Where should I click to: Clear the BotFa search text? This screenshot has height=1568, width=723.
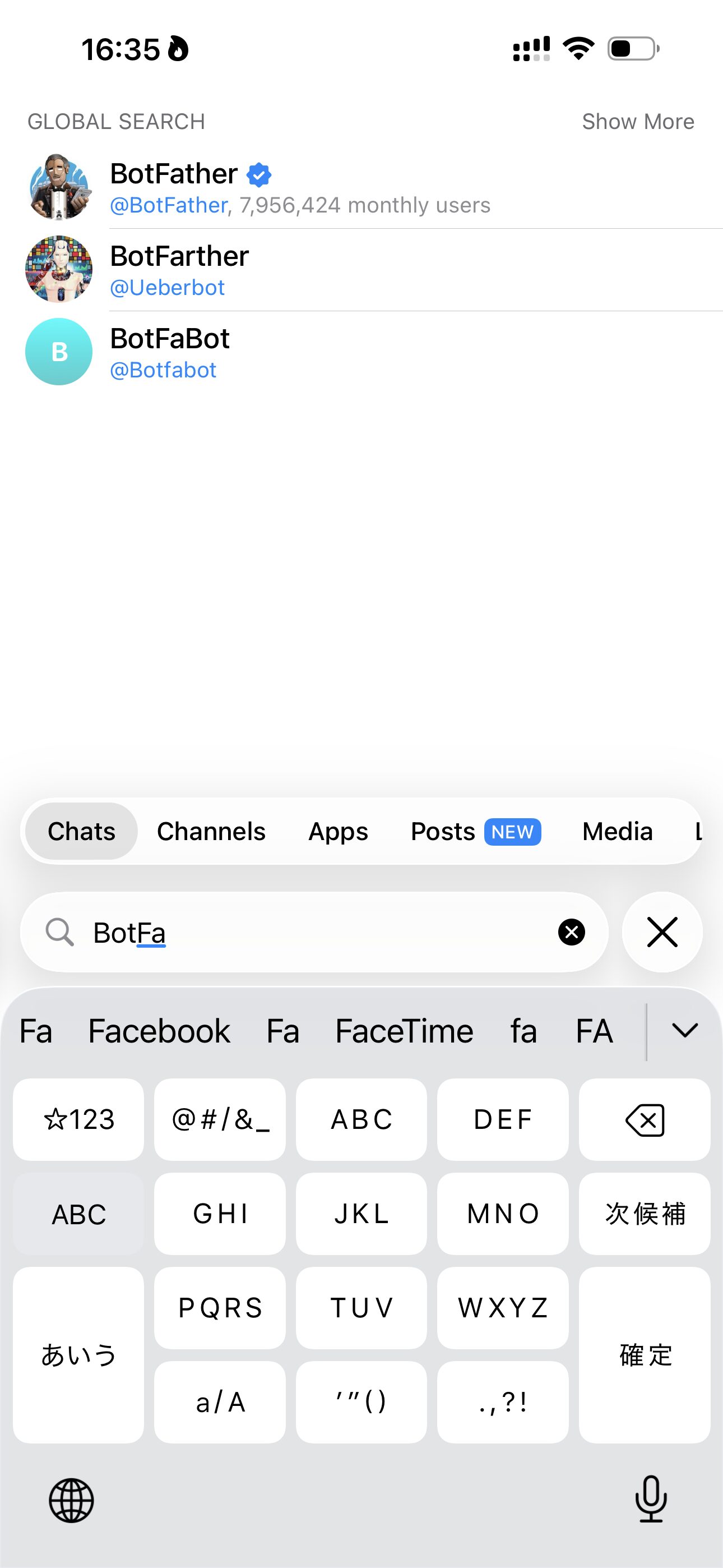tap(571, 933)
